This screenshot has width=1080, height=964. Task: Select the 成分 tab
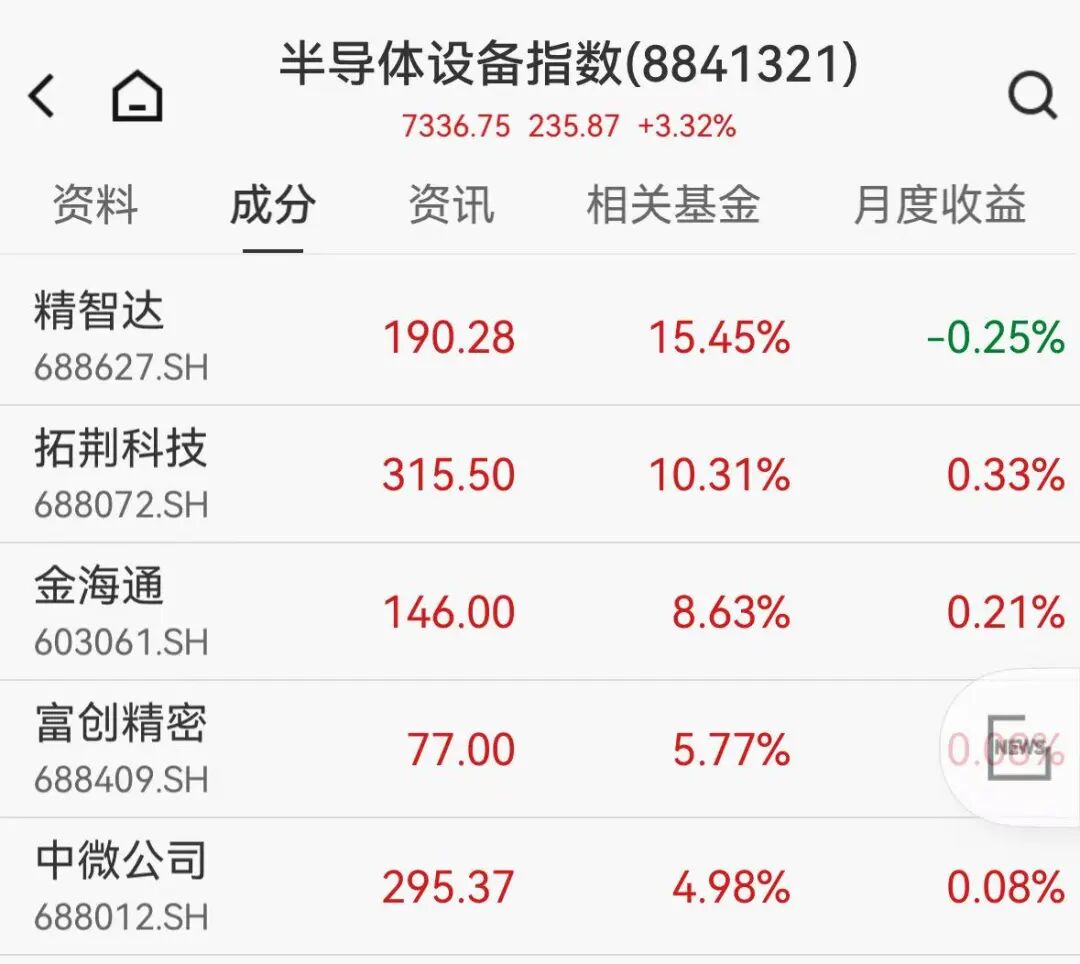(x=272, y=205)
